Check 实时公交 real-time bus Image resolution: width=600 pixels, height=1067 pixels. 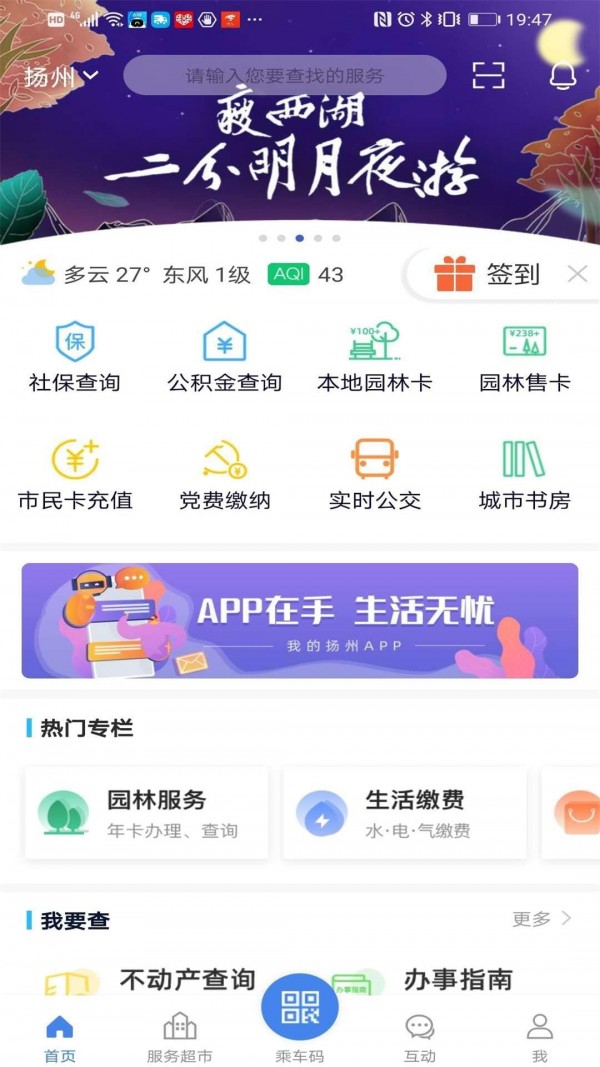click(375, 475)
